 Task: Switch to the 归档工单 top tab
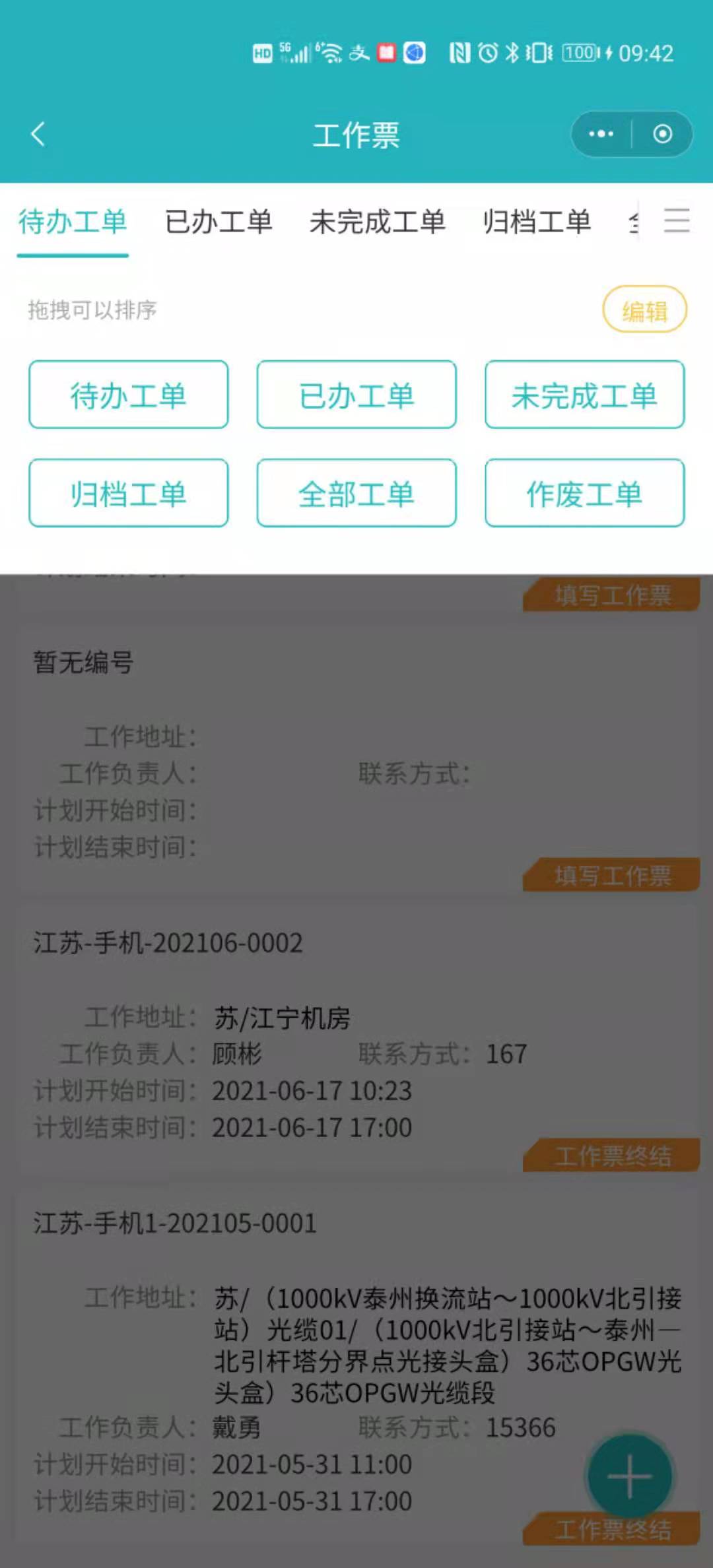click(537, 222)
